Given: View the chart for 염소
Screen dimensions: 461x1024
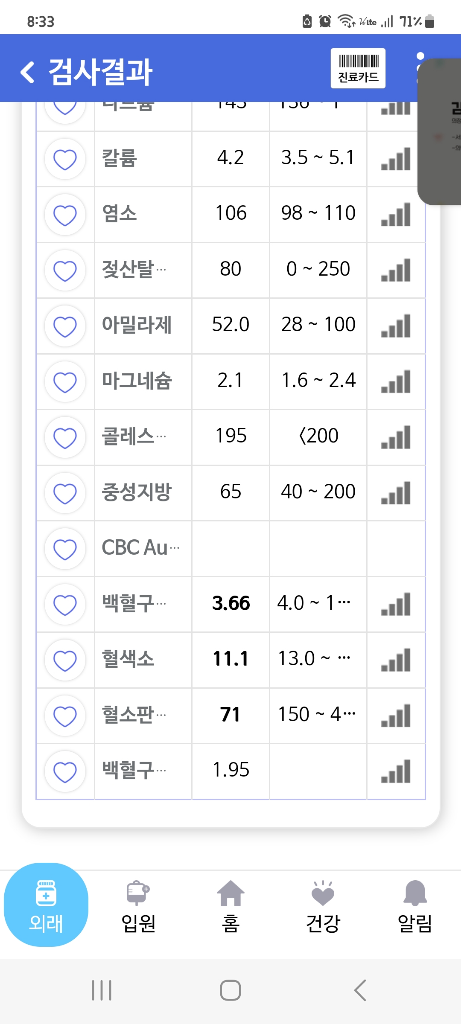Looking at the screenshot, I should click(396, 214).
